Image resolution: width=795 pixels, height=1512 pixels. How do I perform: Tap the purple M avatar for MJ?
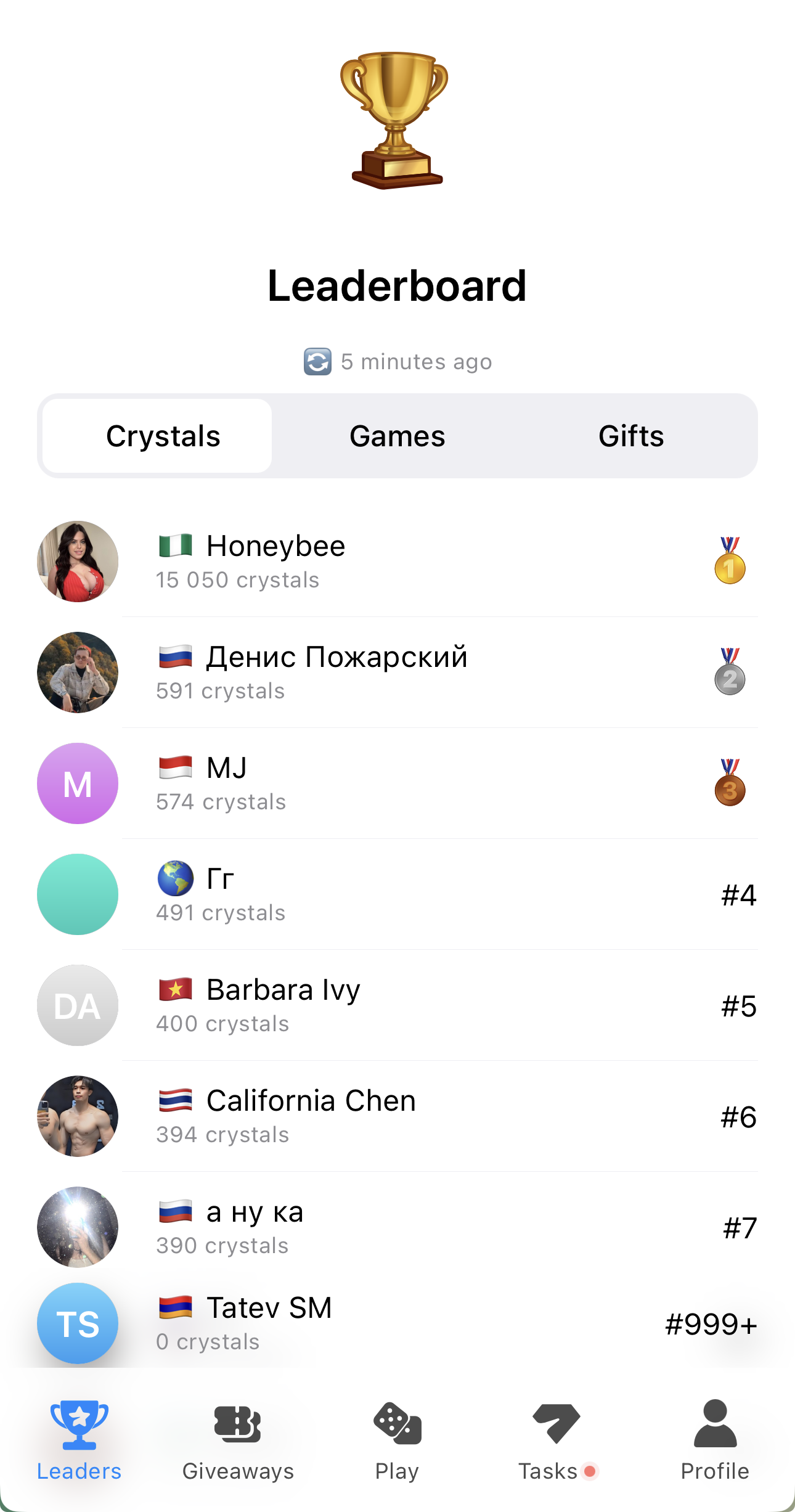tap(77, 783)
